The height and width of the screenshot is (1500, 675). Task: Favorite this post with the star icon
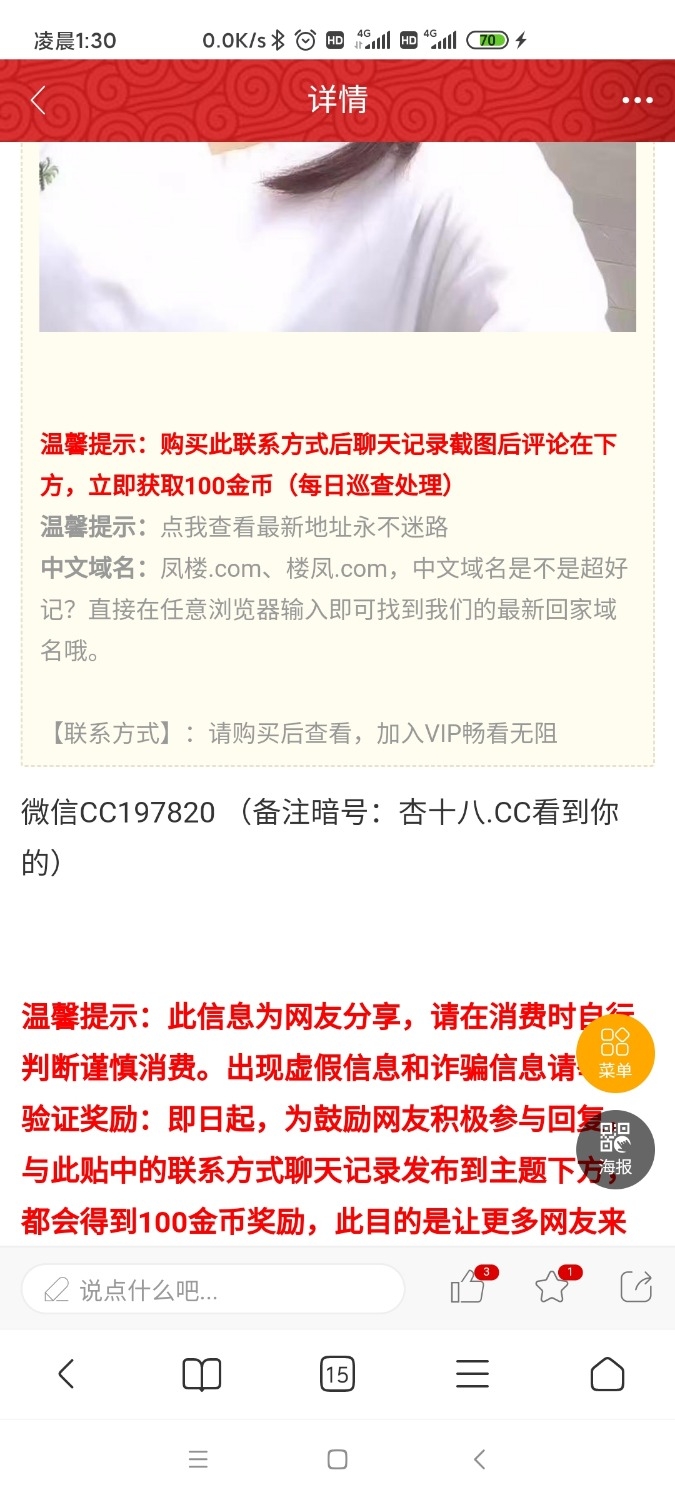552,1288
